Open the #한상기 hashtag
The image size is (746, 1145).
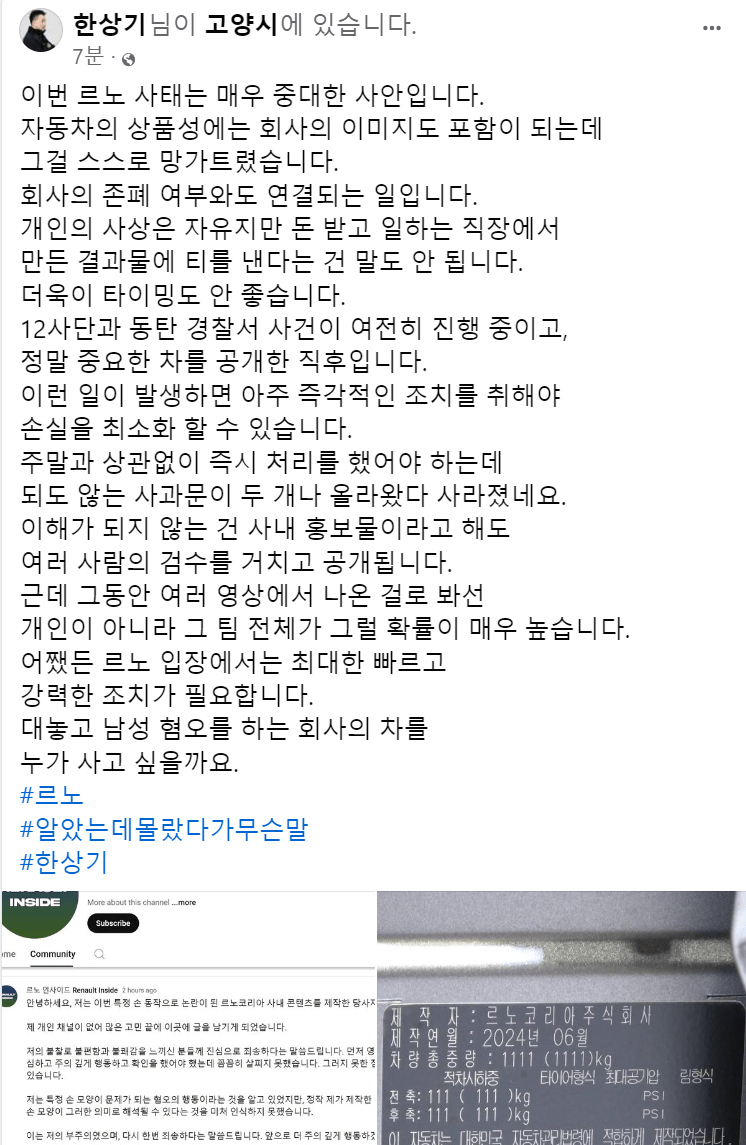point(64,862)
